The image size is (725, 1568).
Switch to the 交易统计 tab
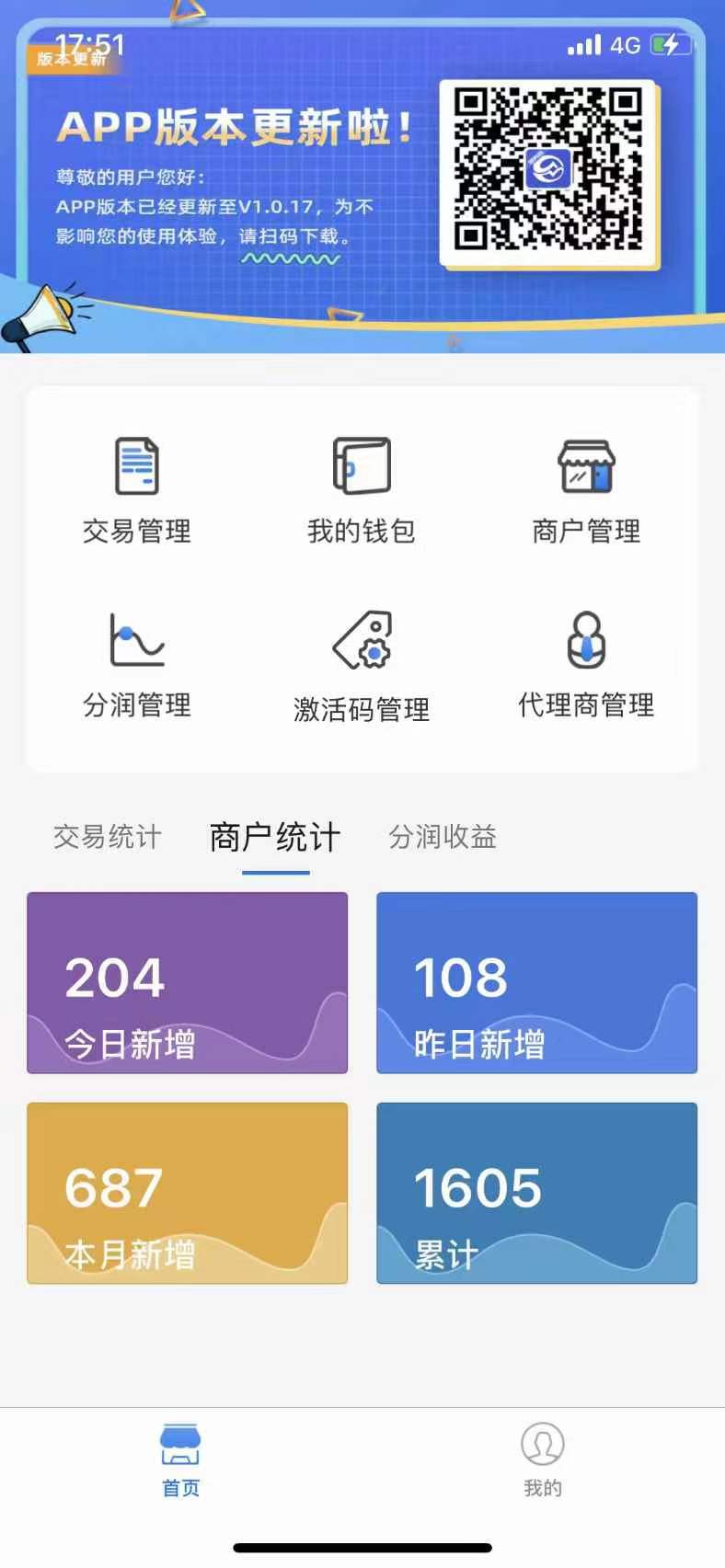pos(108,837)
